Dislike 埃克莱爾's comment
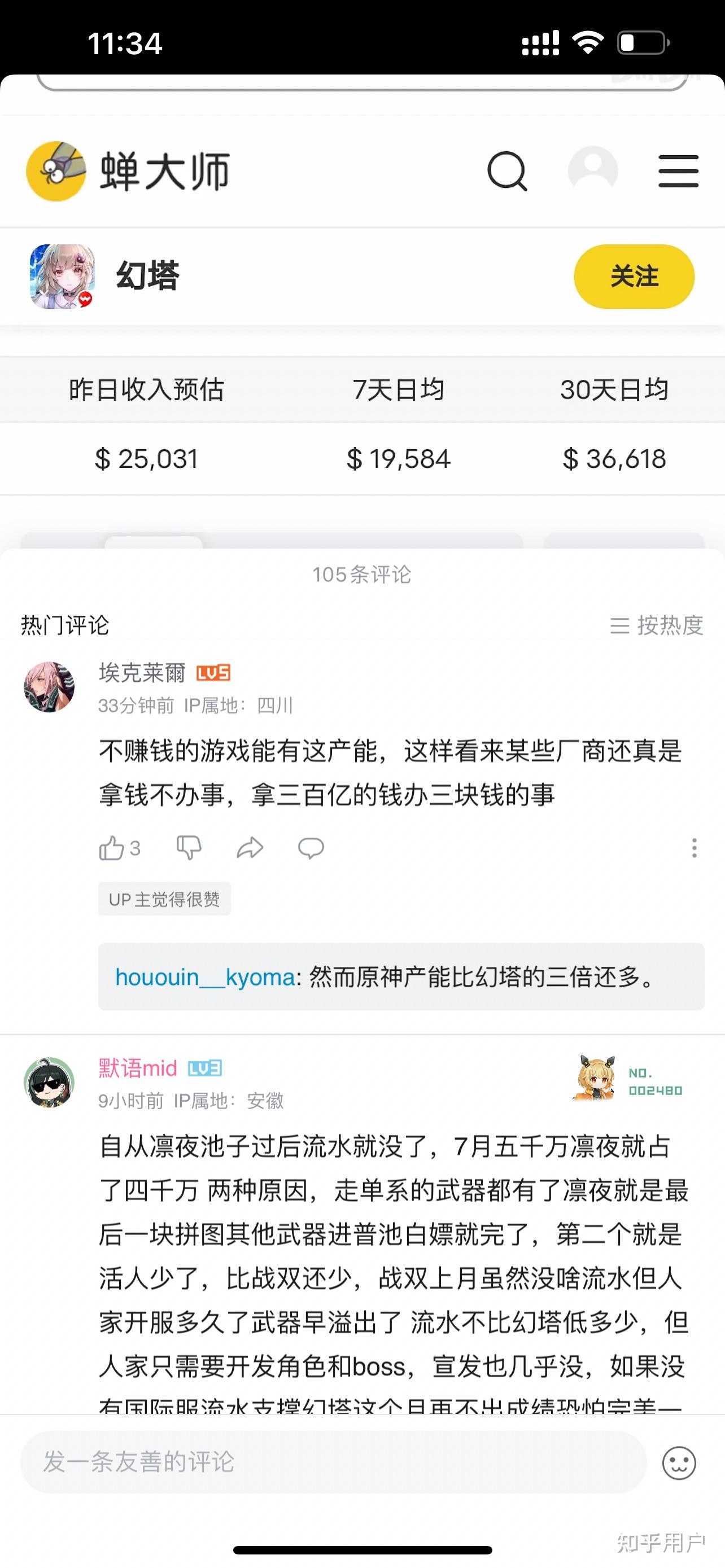 [x=189, y=848]
